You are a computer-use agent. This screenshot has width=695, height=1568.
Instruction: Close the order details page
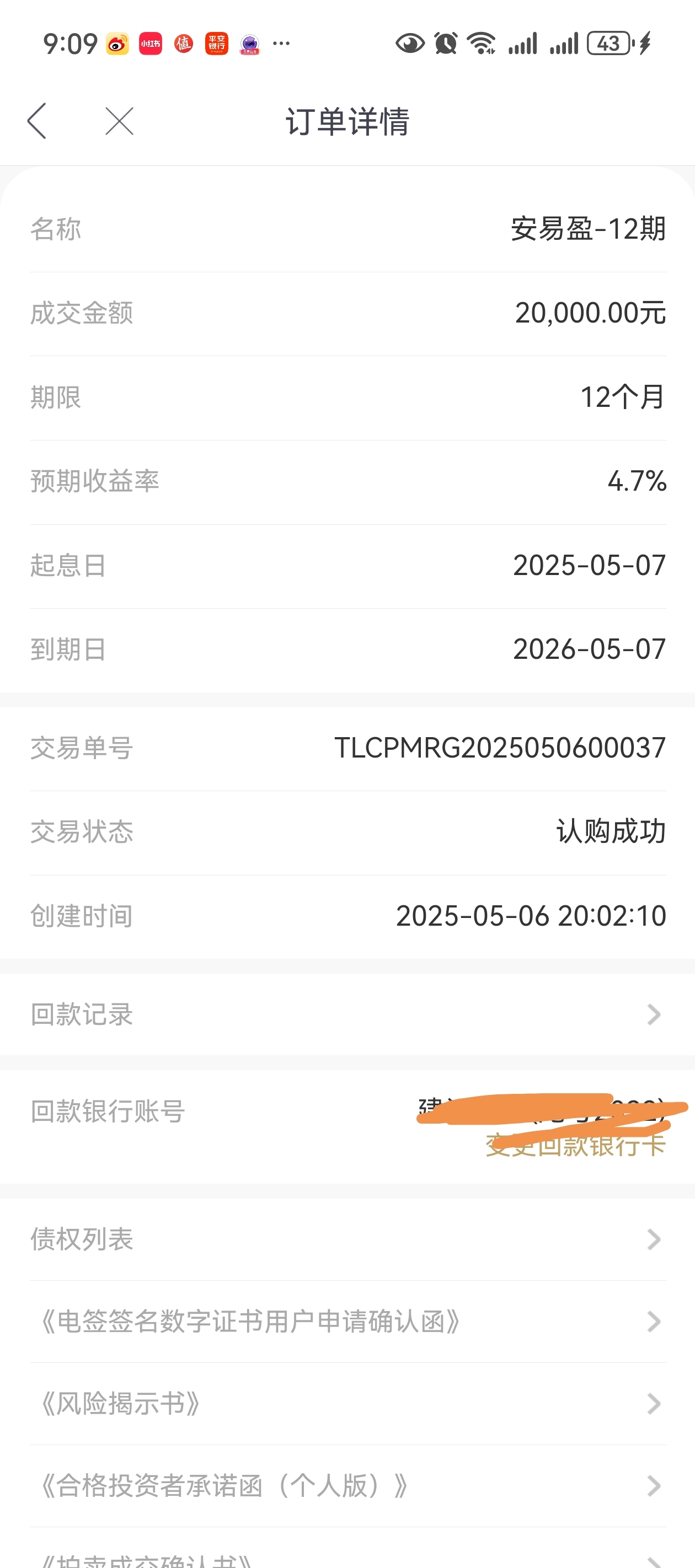point(119,121)
